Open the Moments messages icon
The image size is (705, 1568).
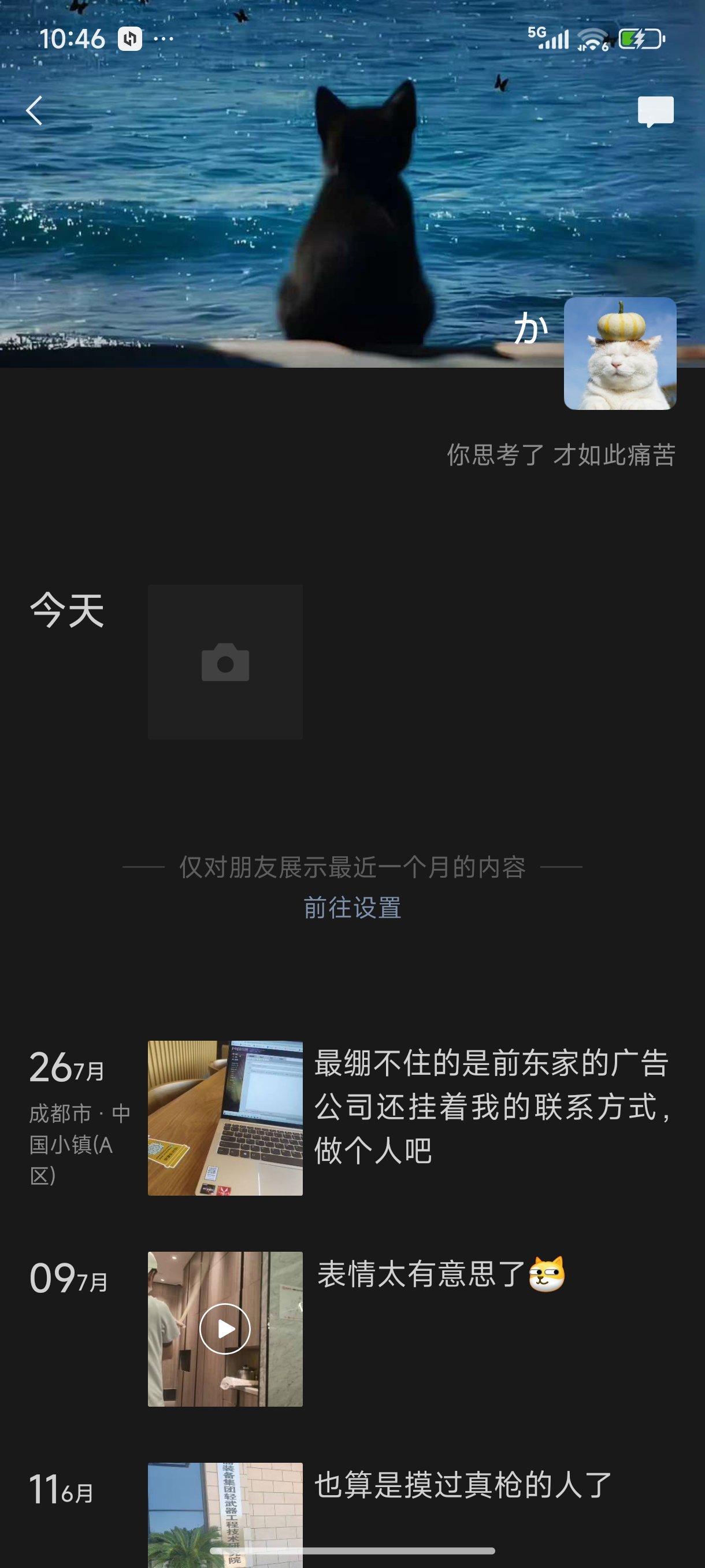click(655, 112)
